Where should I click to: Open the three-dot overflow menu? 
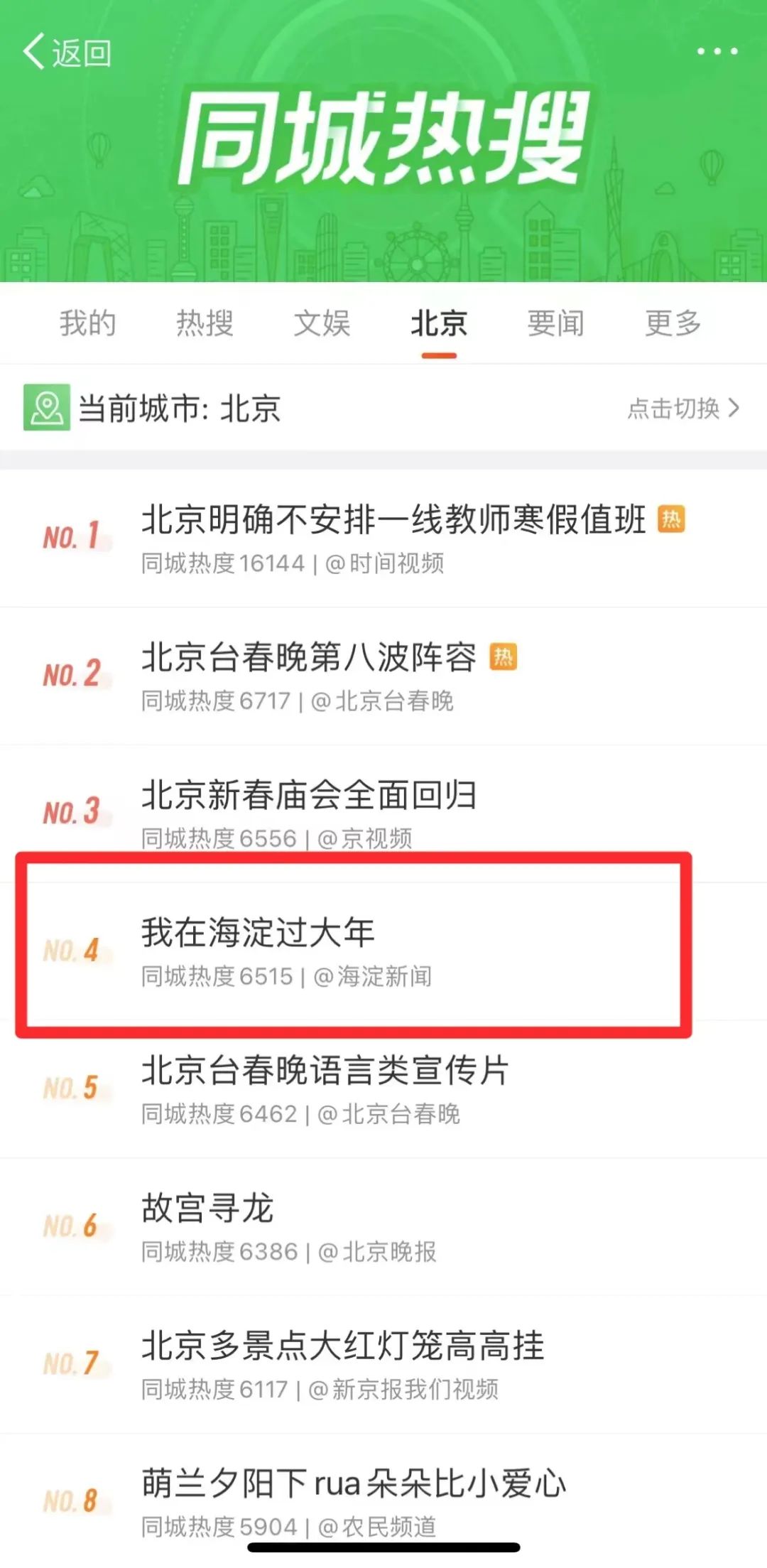pyautogui.click(x=717, y=51)
